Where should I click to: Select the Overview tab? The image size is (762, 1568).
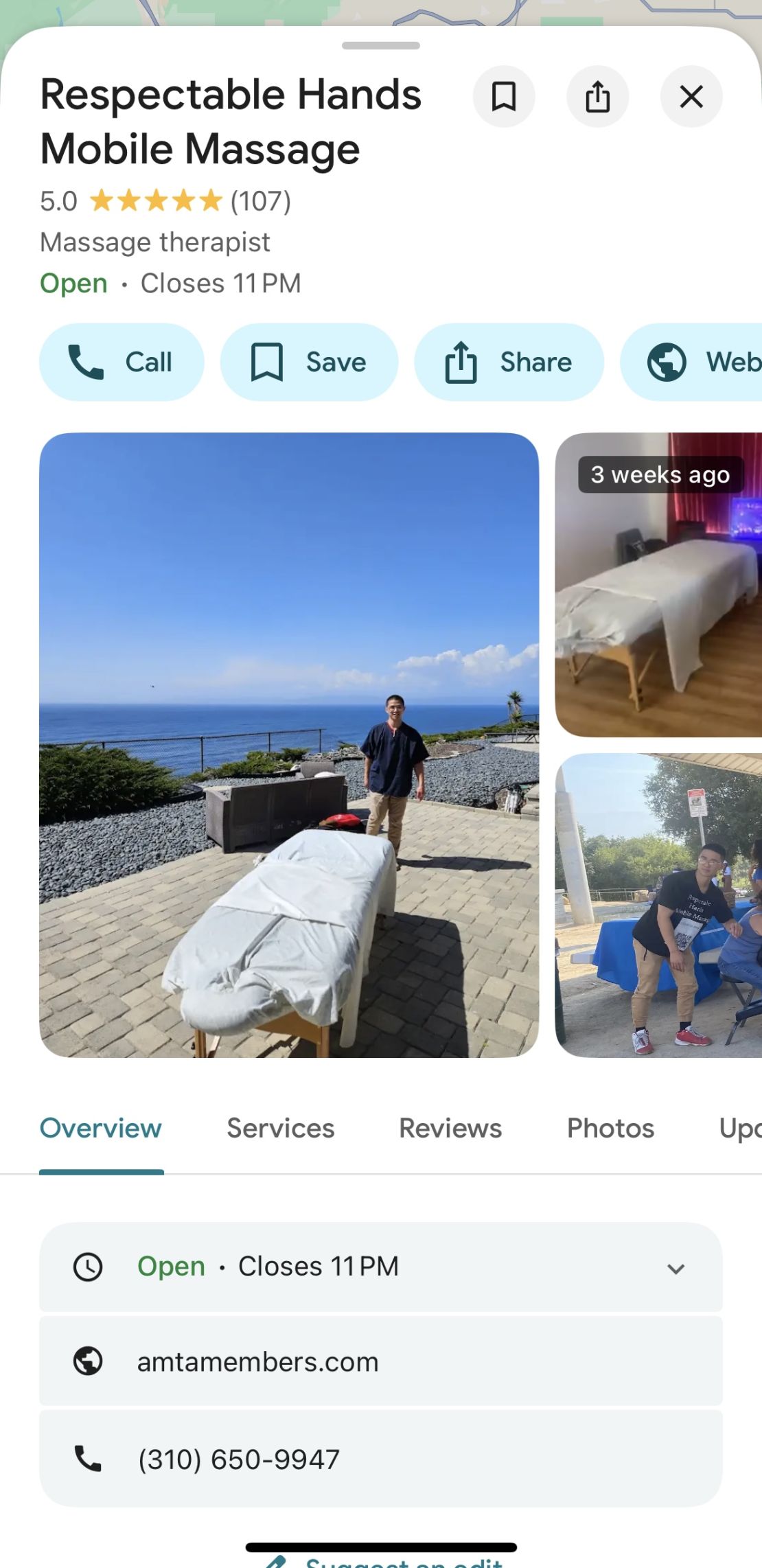101,1129
